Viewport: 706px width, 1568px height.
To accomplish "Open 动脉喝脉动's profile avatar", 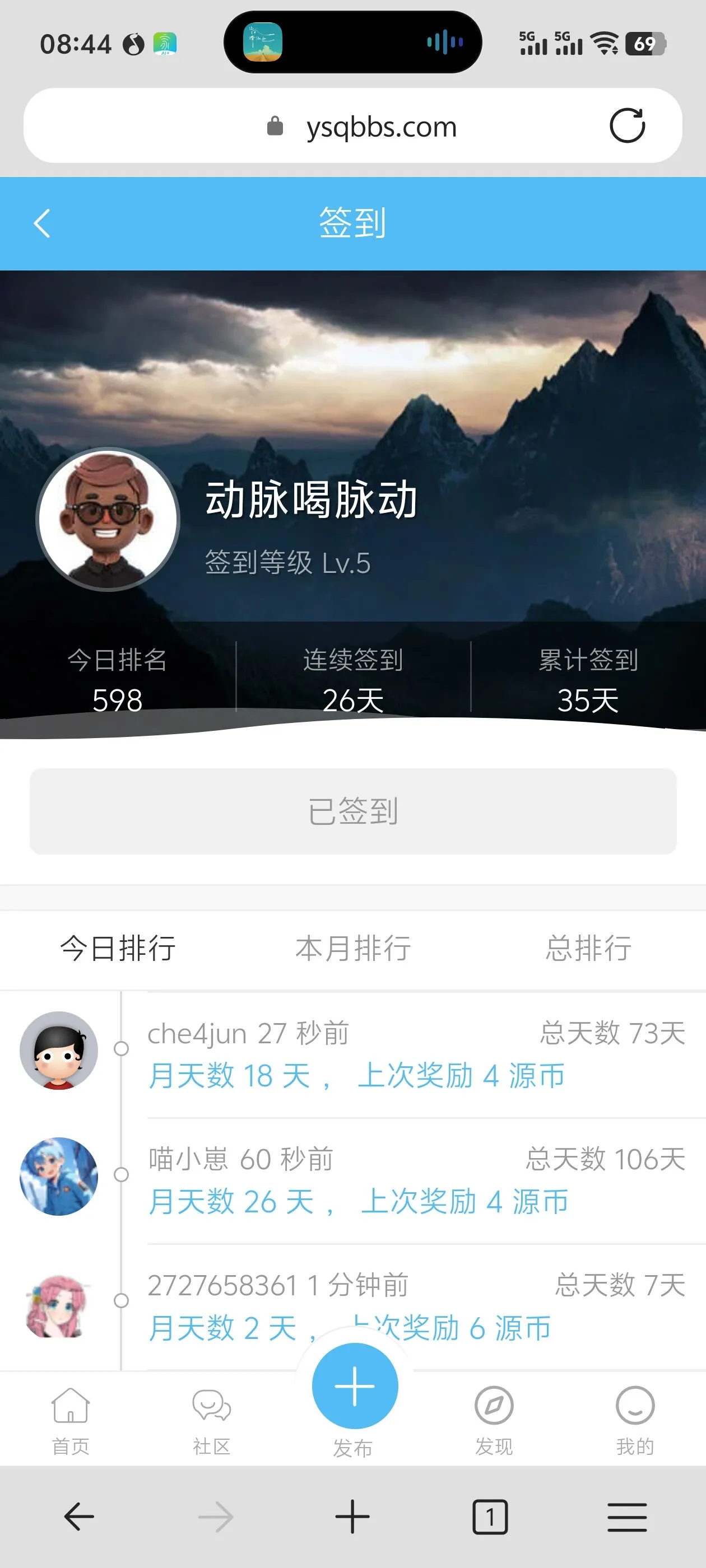I will [108, 519].
